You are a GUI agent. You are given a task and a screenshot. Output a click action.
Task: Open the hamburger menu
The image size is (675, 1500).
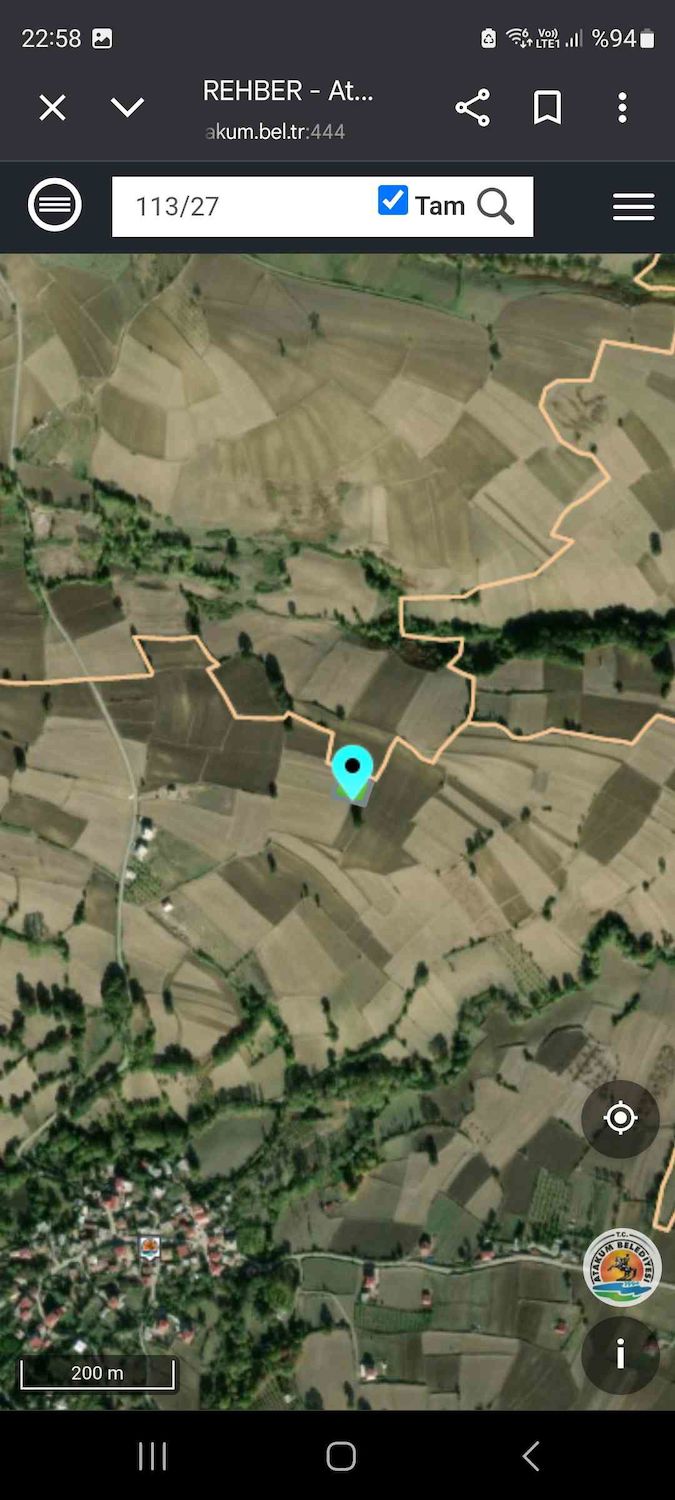633,206
